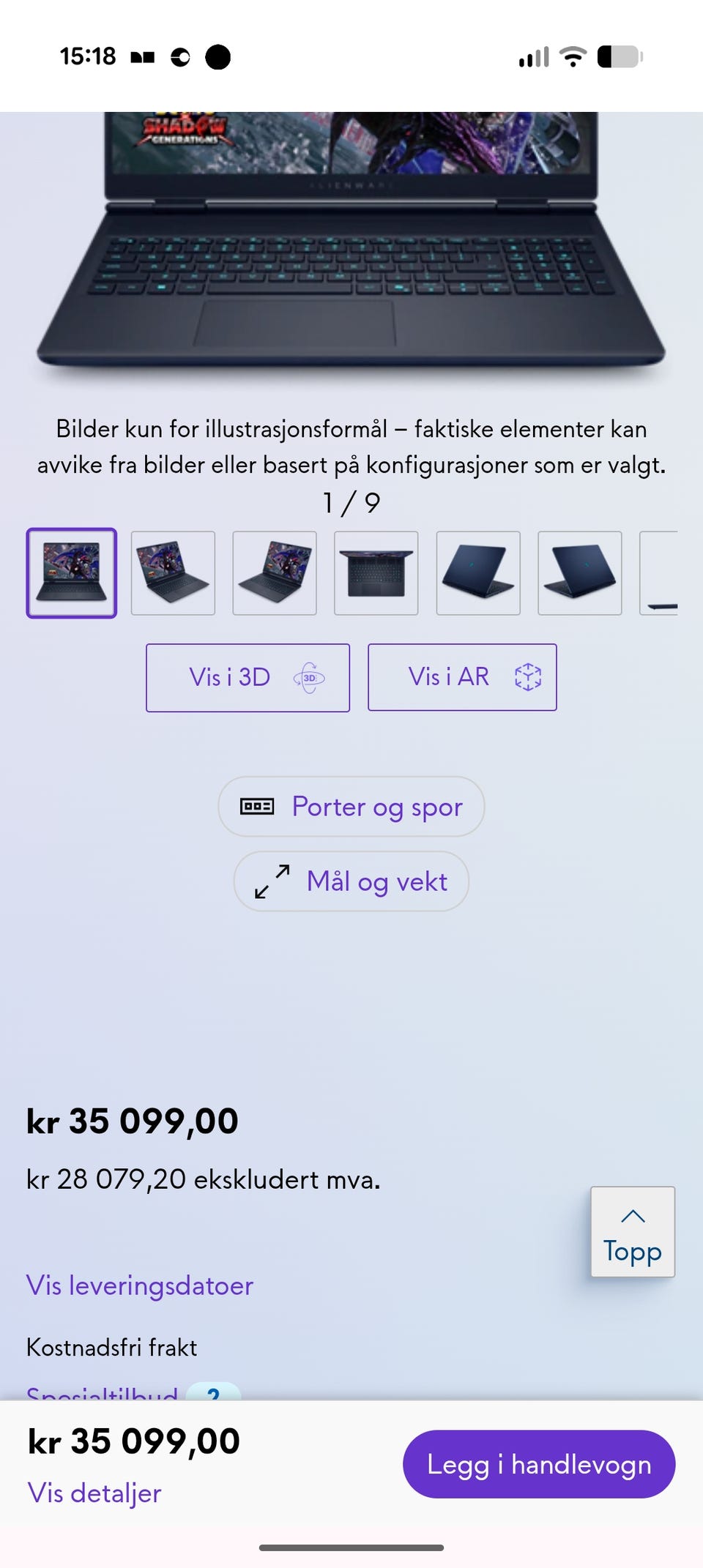The height and width of the screenshot is (1568, 703).
Task: Tap the AR cube icon next to Vis i AR
Action: tap(529, 677)
